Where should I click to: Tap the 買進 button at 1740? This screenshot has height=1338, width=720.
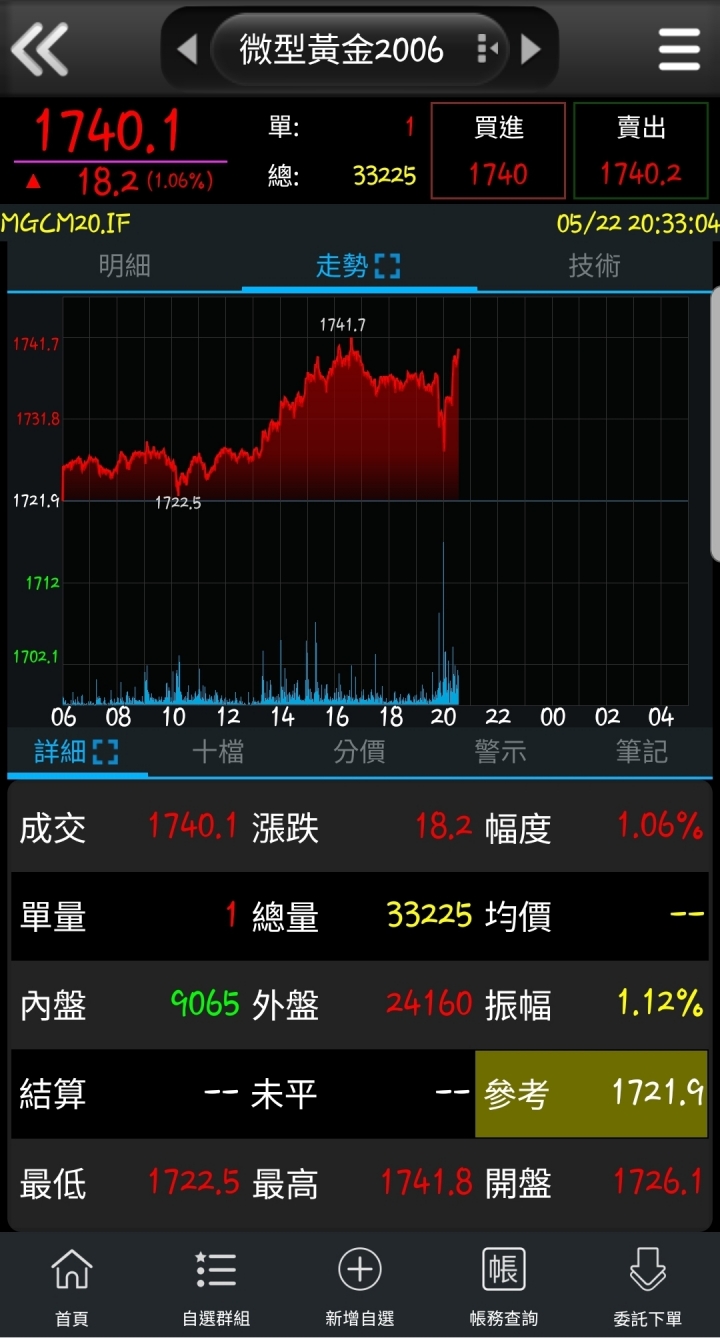pyautogui.click(x=498, y=151)
